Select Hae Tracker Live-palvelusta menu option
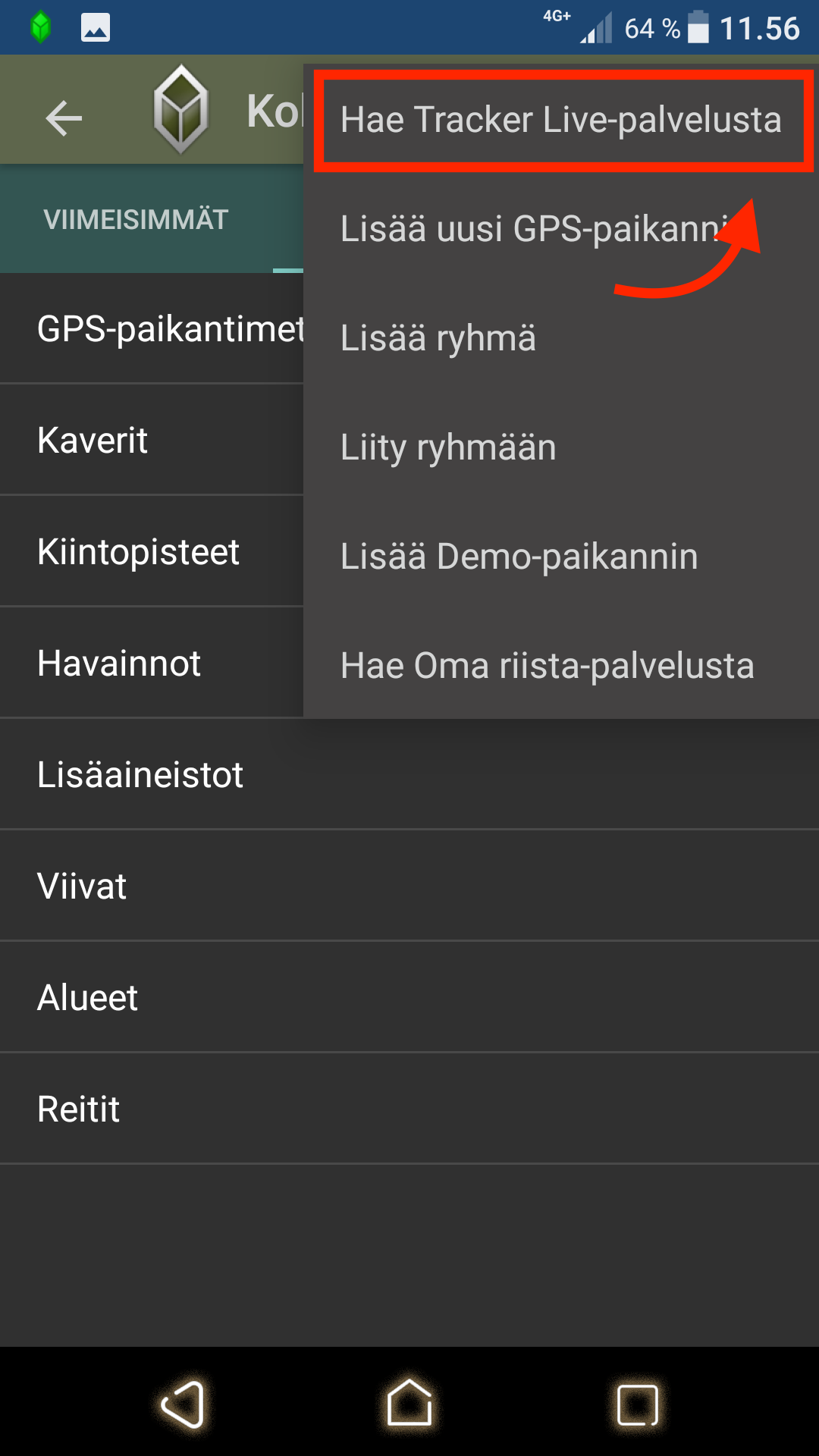This screenshot has width=819, height=1456. pos(560,120)
